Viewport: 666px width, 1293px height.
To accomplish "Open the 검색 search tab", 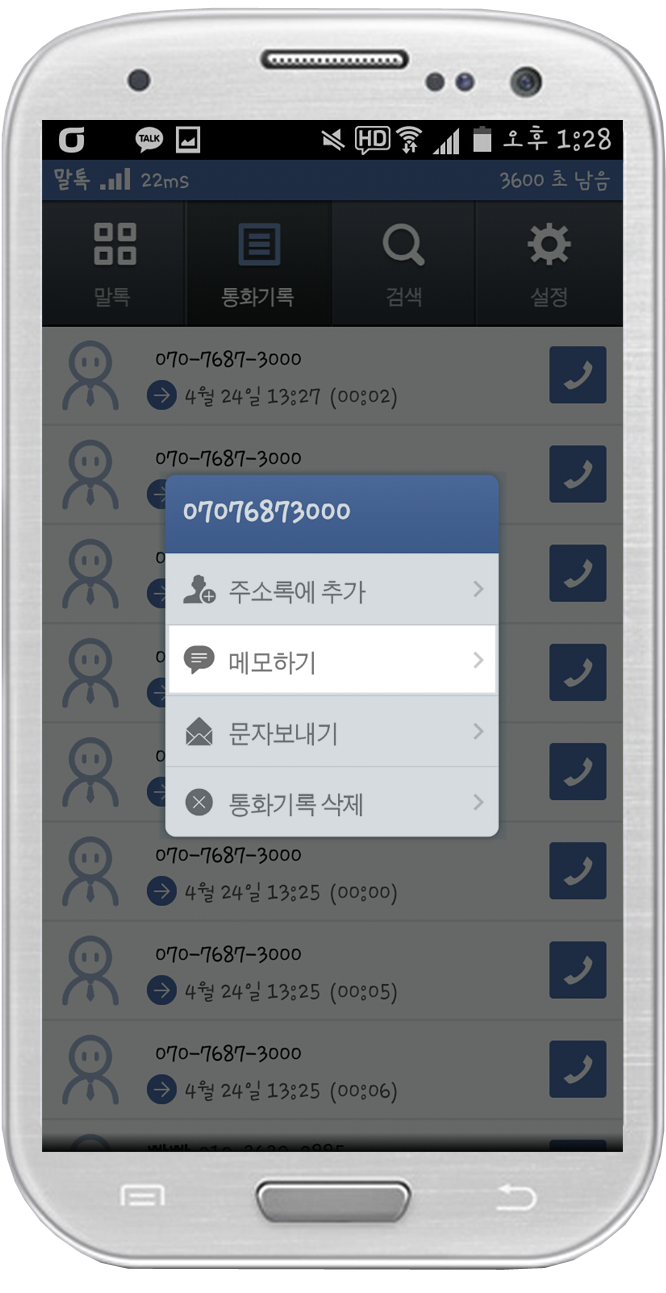I will [403, 263].
